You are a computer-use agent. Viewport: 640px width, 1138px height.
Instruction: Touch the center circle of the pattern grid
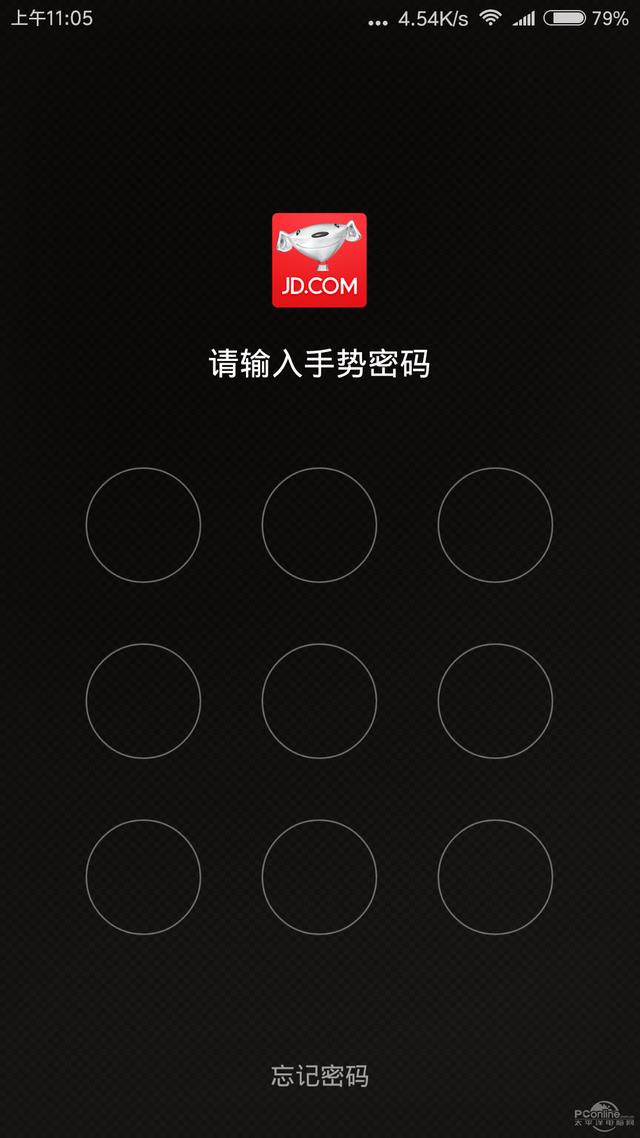319,701
